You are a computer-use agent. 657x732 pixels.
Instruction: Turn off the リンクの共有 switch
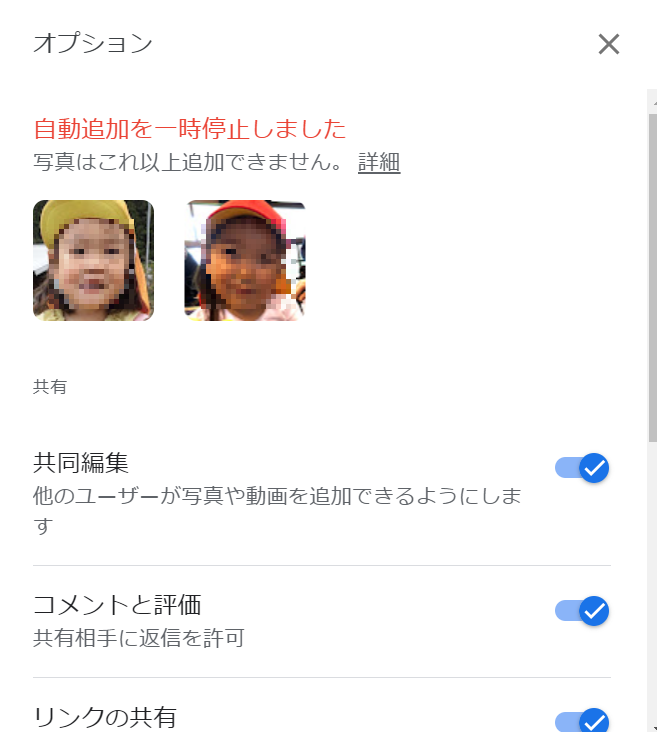pos(583,721)
